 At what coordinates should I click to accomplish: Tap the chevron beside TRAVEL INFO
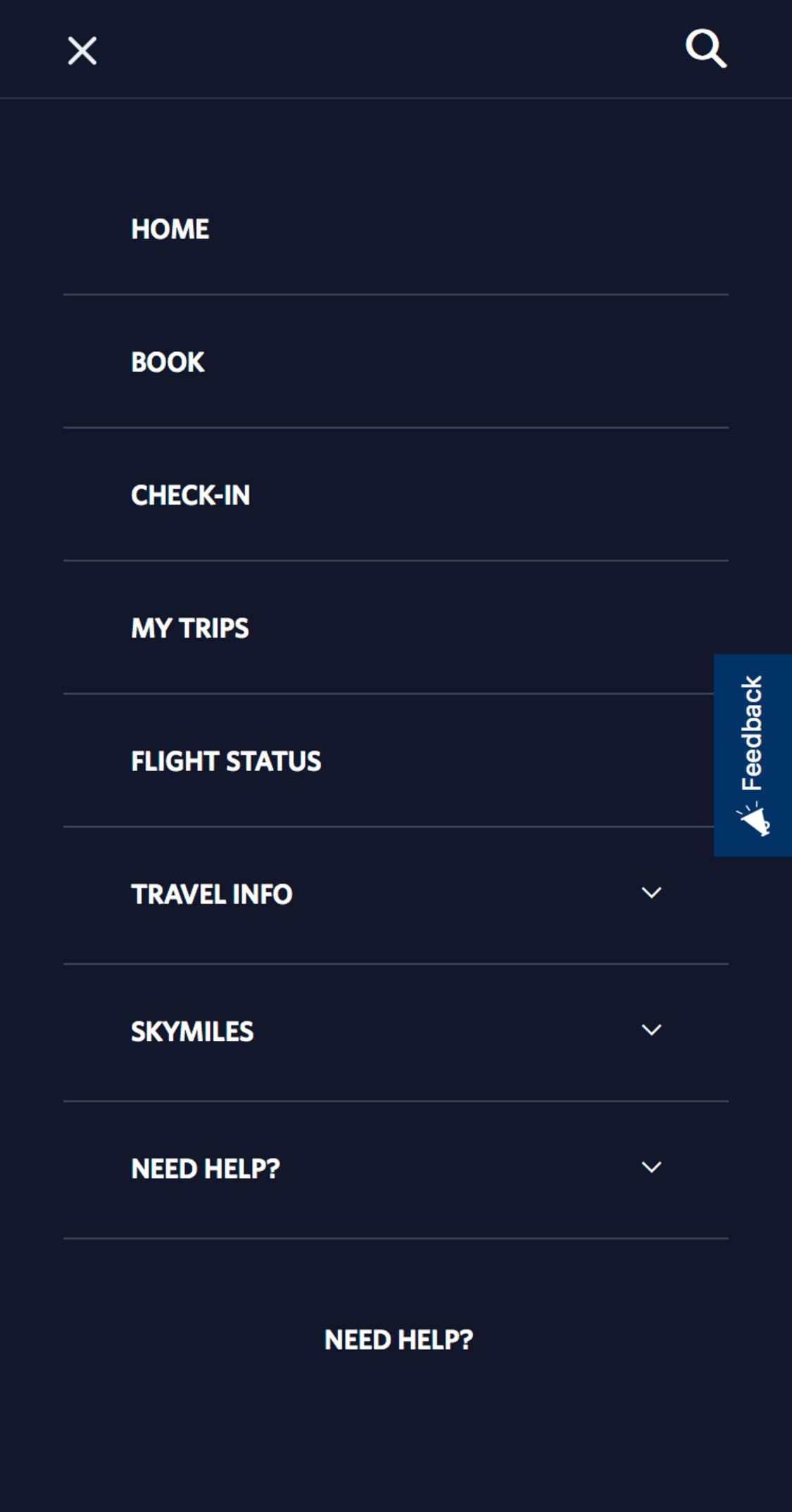coord(651,893)
